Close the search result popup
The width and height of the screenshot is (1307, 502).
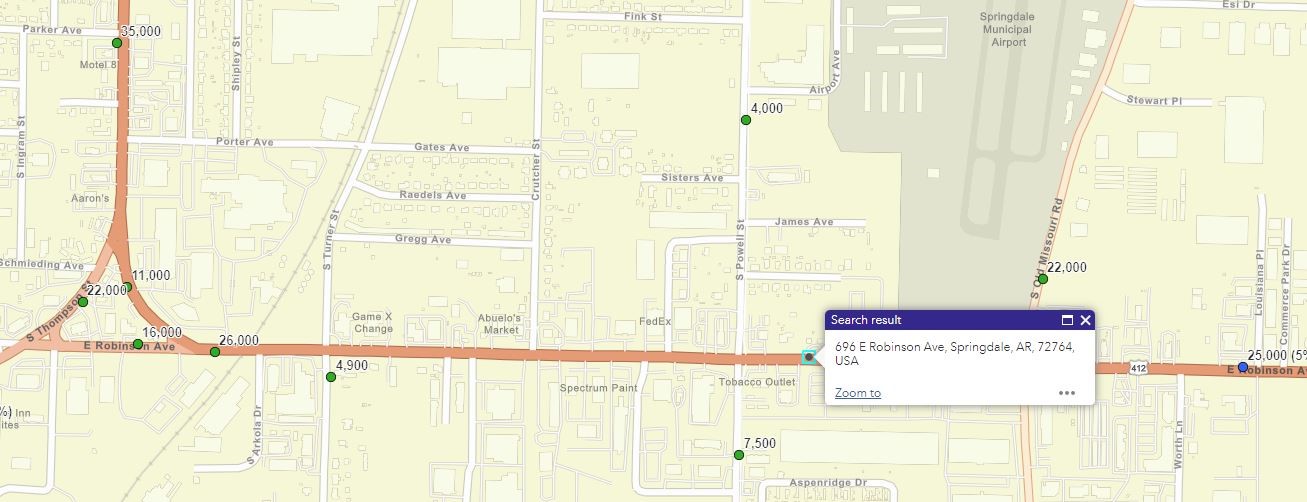(1085, 320)
